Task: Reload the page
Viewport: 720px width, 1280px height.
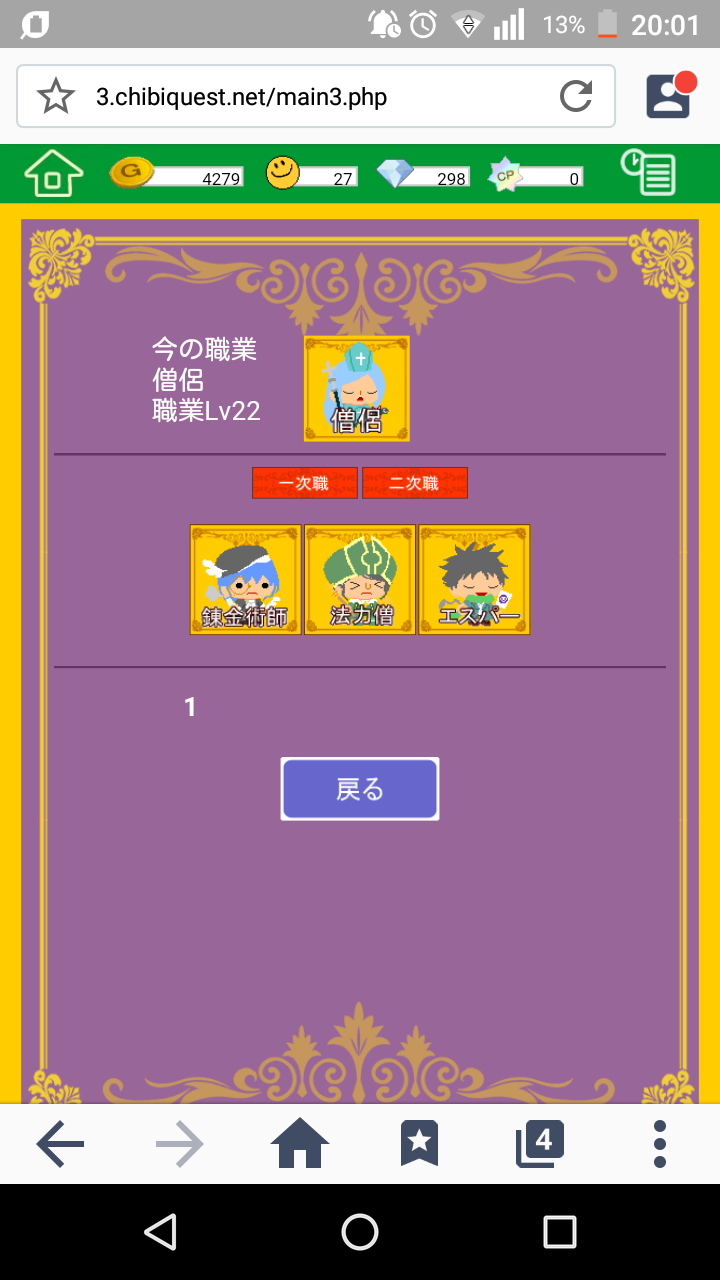Action: (x=576, y=97)
